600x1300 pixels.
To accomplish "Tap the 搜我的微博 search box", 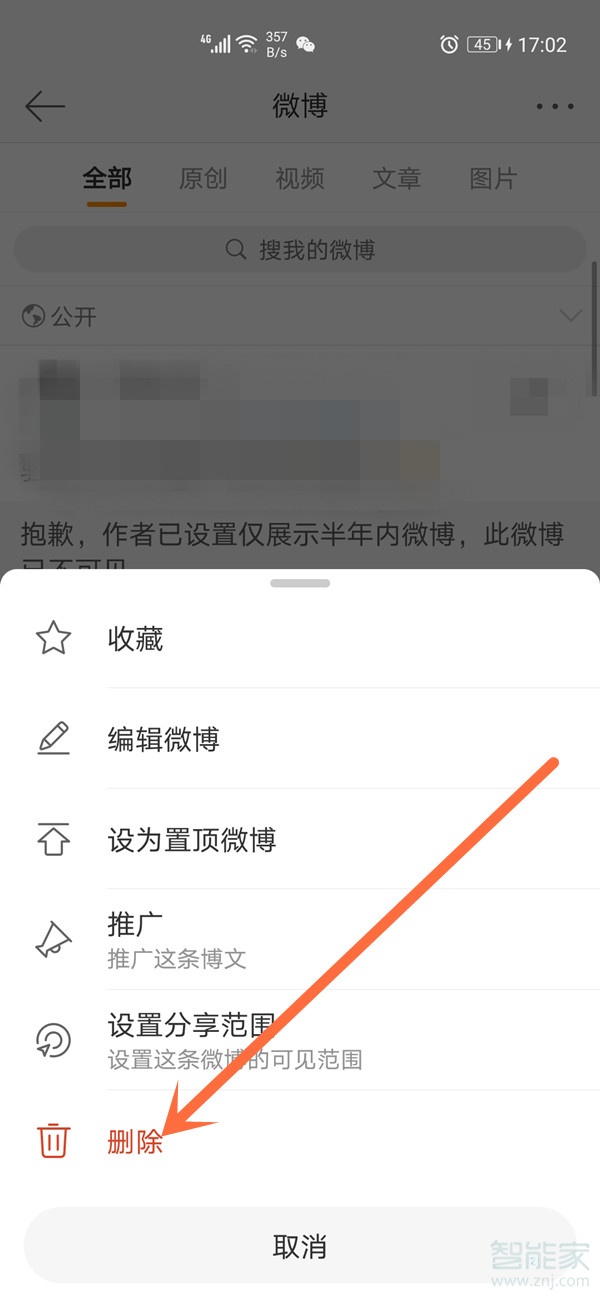I will (x=300, y=250).
